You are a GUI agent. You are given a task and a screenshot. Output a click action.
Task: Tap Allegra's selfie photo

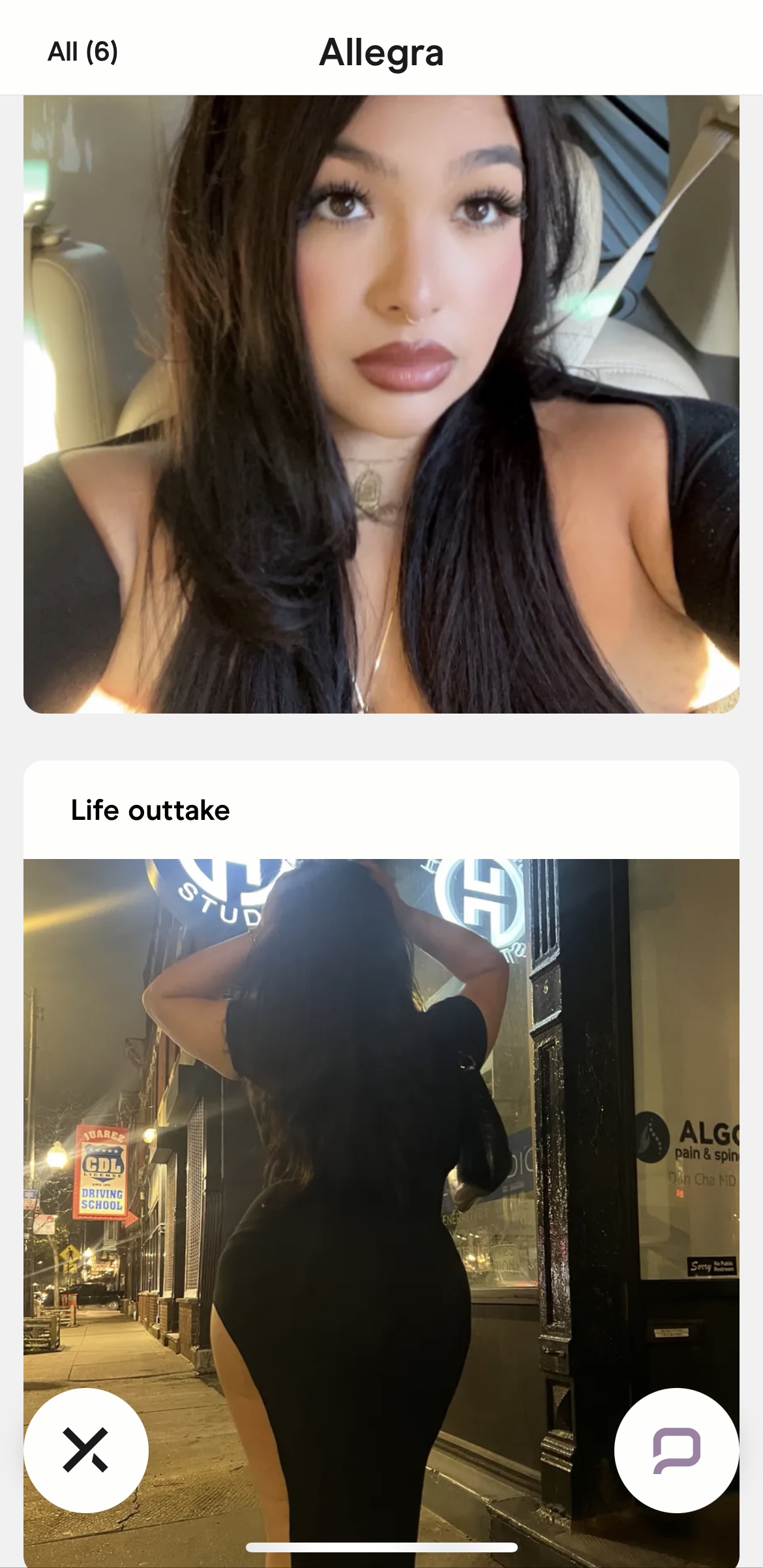(x=381, y=404)
